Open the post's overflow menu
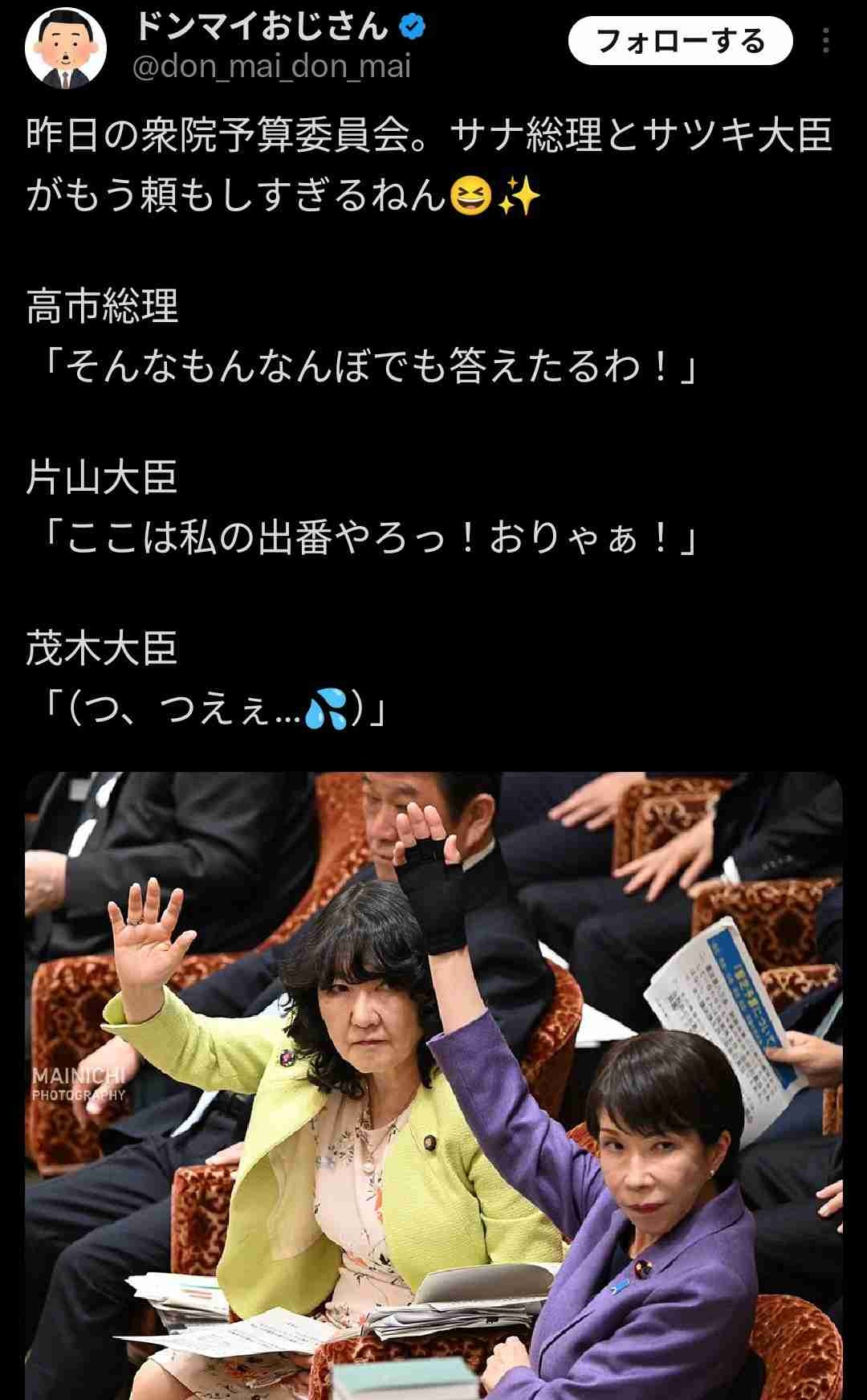This screenshot has height=1400, width=867. [826, 42]
